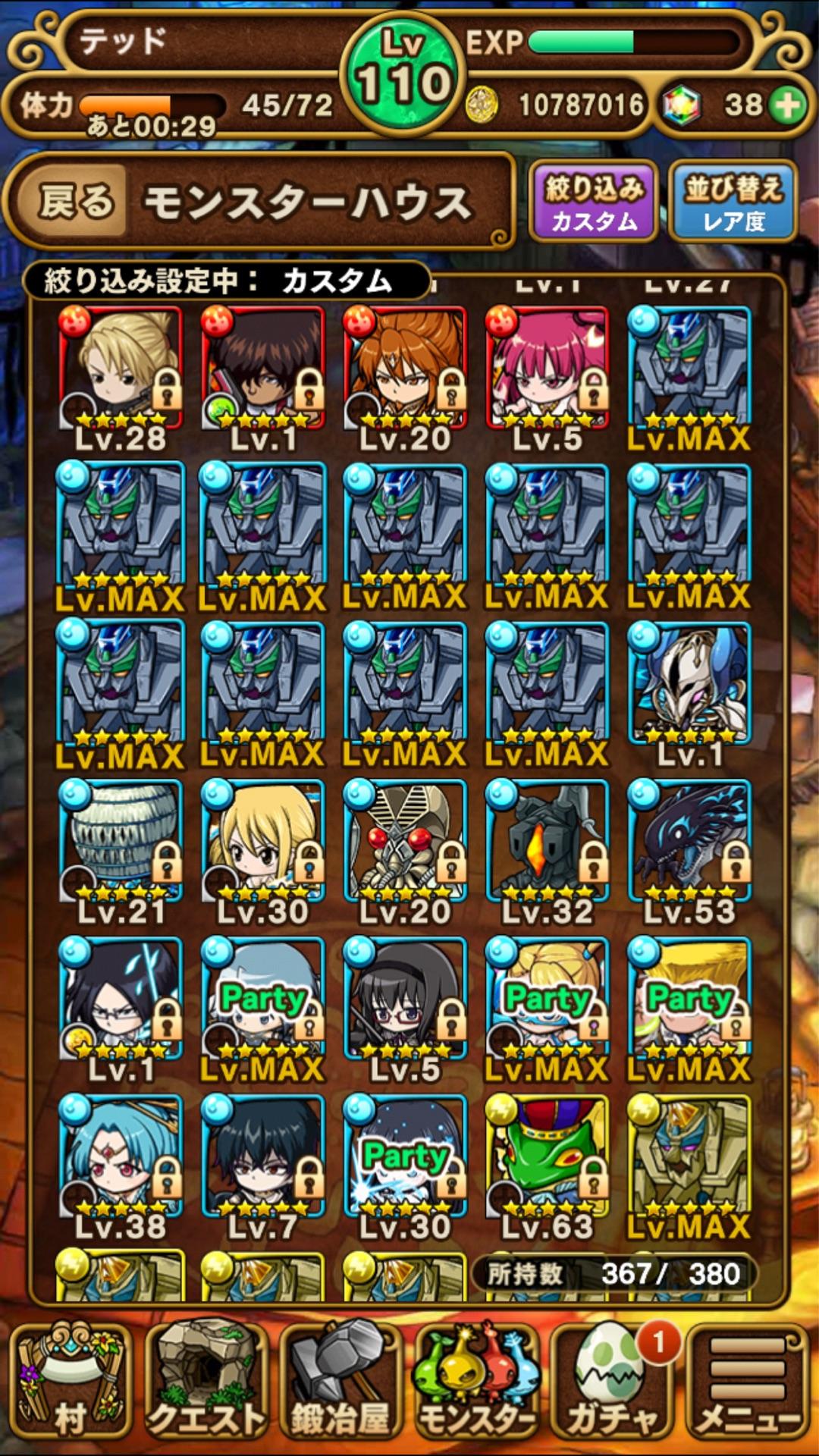
Task: Go to the 村 village tab
Action: (x=70, y=1382)
